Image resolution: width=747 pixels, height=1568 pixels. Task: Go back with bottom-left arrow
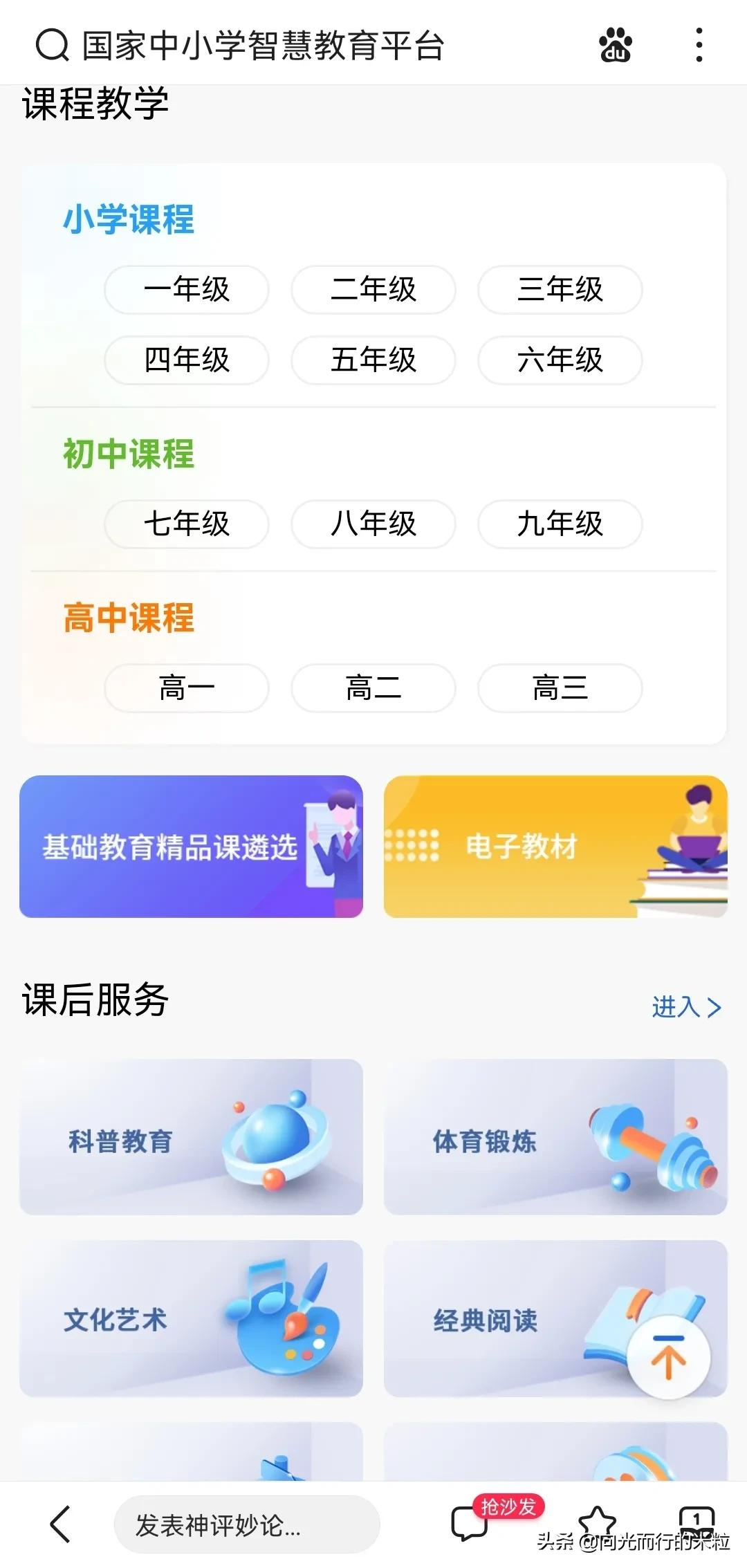tap(61, 1524)
